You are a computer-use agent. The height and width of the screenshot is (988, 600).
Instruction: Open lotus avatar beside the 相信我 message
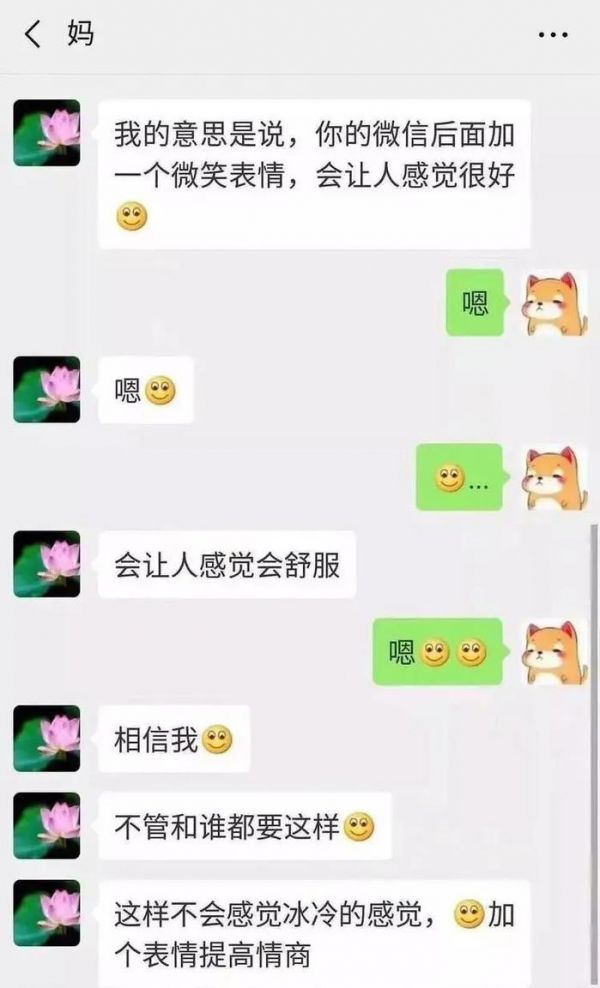click(x=46, y=739)
